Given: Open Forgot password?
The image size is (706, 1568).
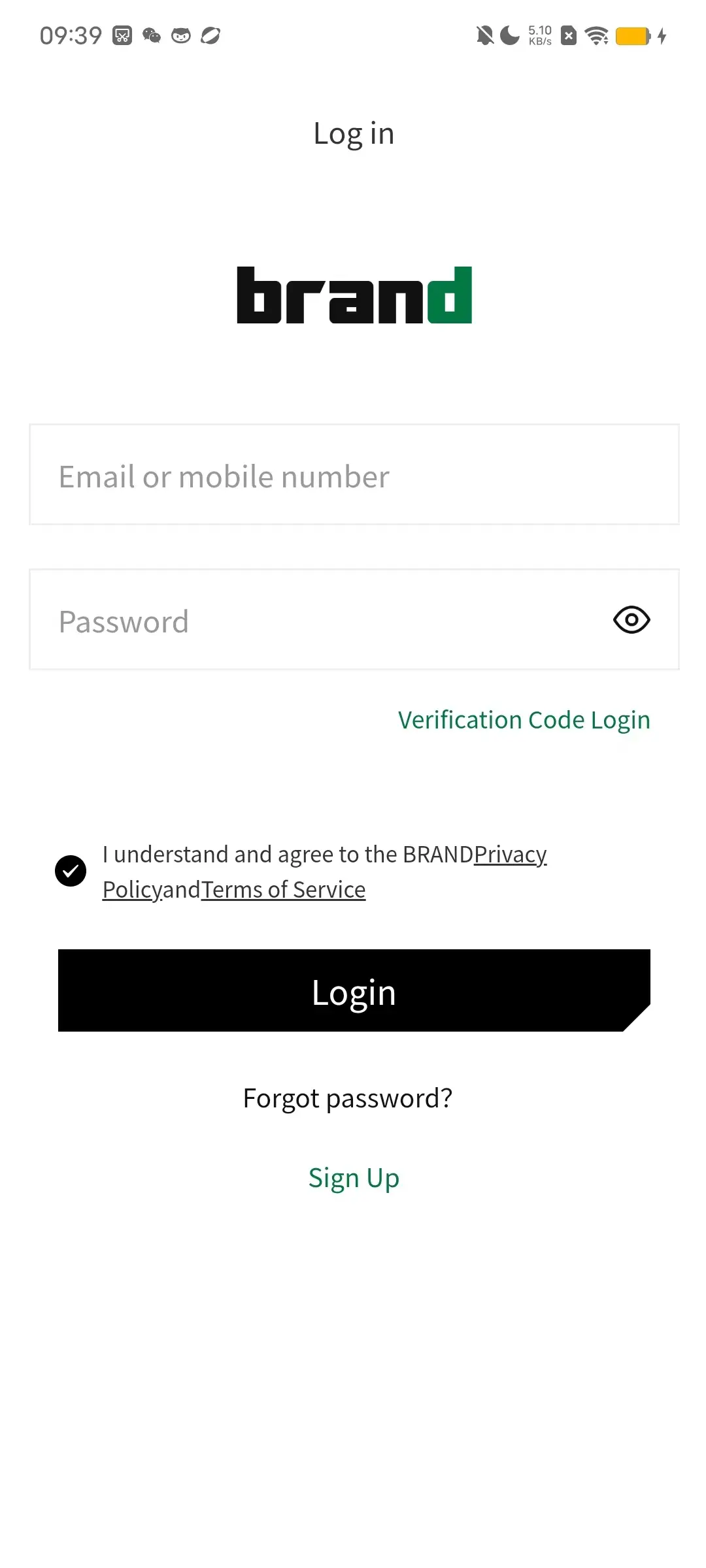Looking at the screenshot, I should click(x=347, y=1098).
